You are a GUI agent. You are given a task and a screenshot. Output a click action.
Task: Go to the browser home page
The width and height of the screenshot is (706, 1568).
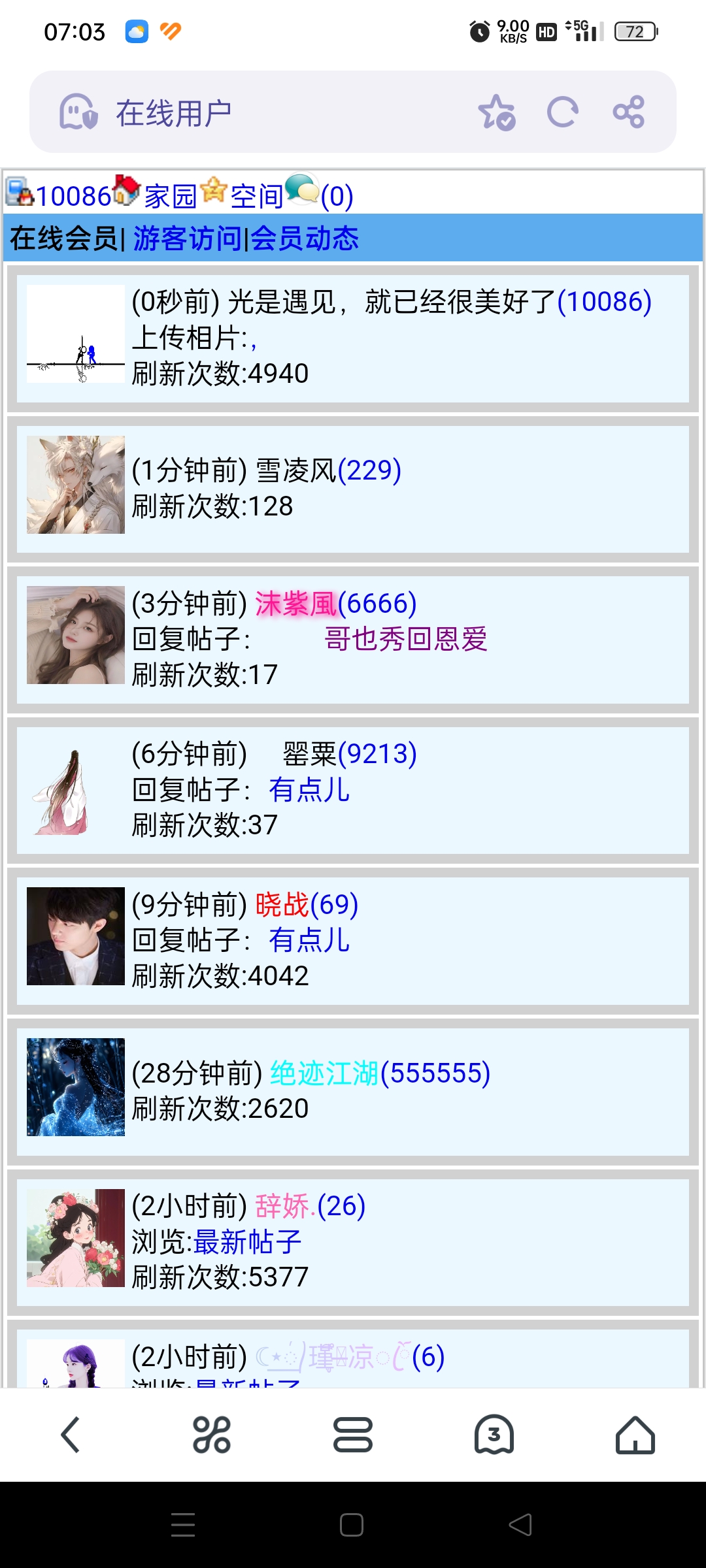tap(635, 1435)
